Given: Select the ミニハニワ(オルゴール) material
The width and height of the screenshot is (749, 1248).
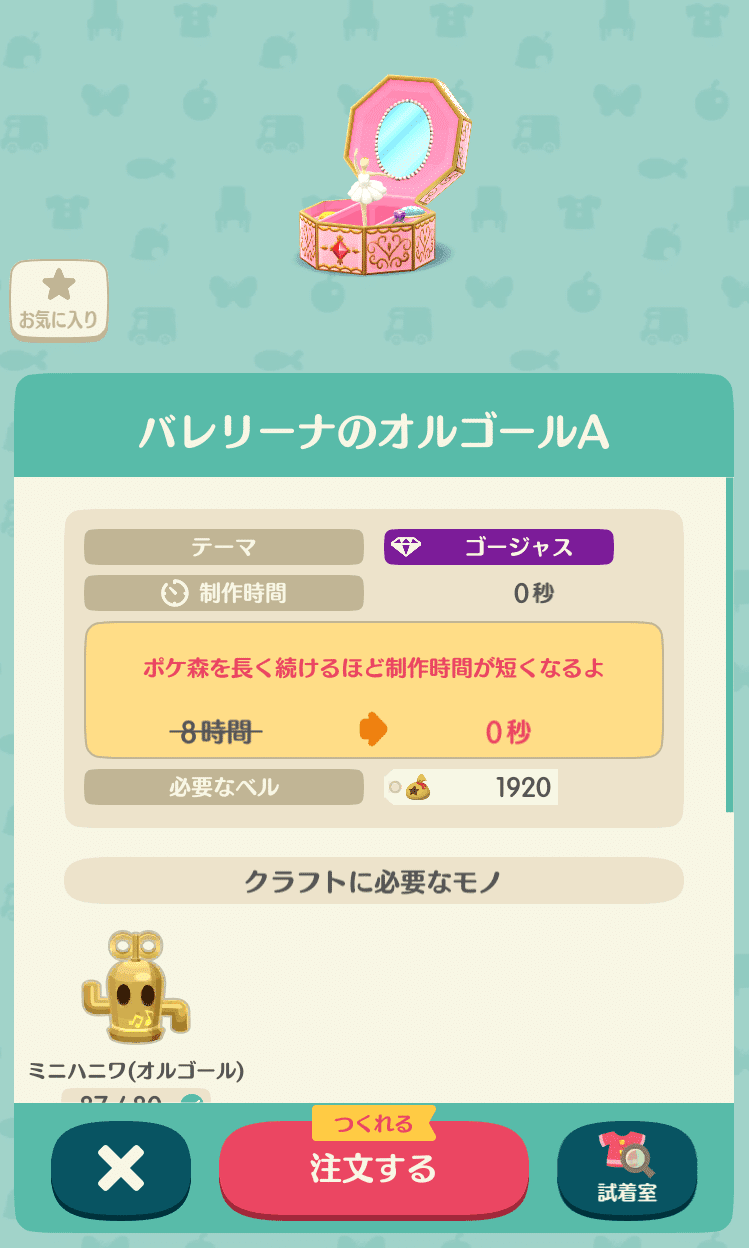Looking at the screenshot, I should click(136, 992).
